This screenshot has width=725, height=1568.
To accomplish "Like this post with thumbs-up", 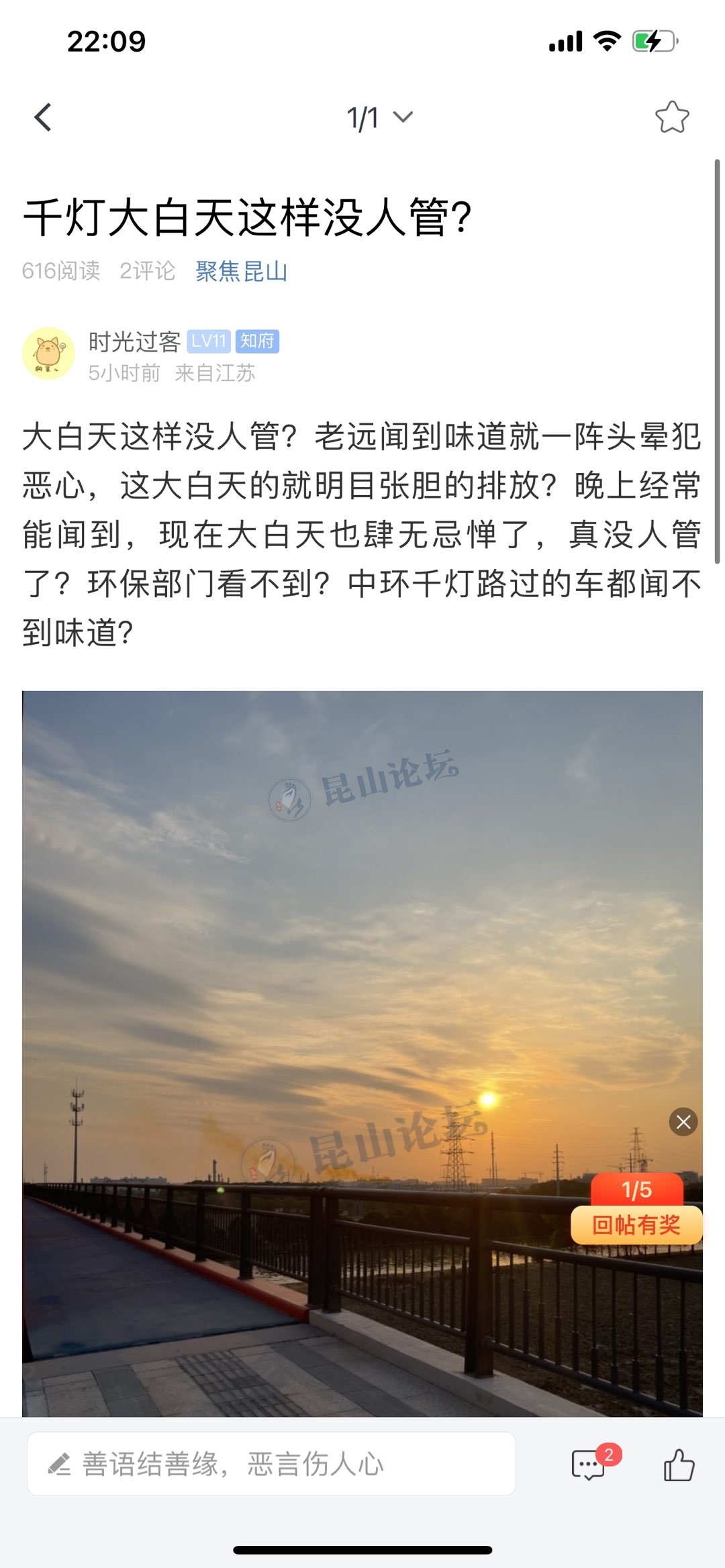I will (x=679, y=1464).
